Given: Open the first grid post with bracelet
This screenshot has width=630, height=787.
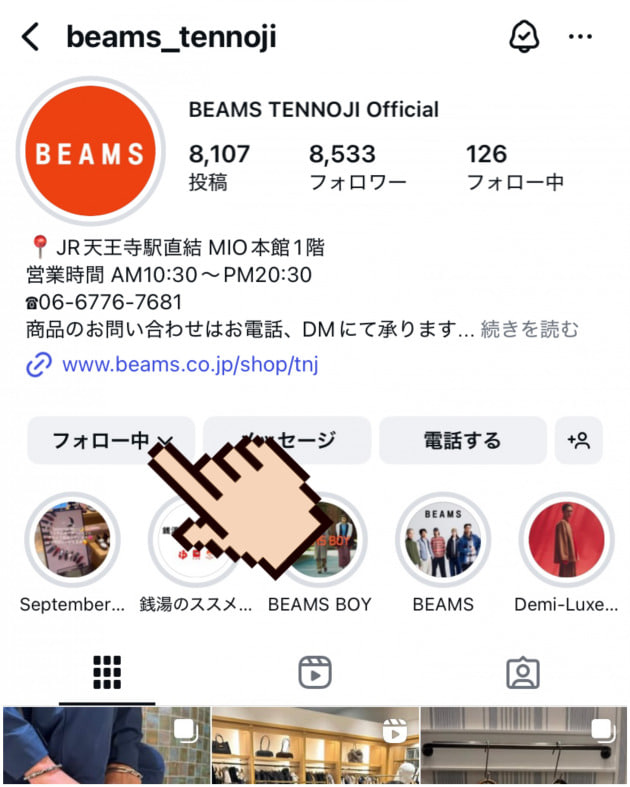Looking at the screenshot, I should [105, 747].
